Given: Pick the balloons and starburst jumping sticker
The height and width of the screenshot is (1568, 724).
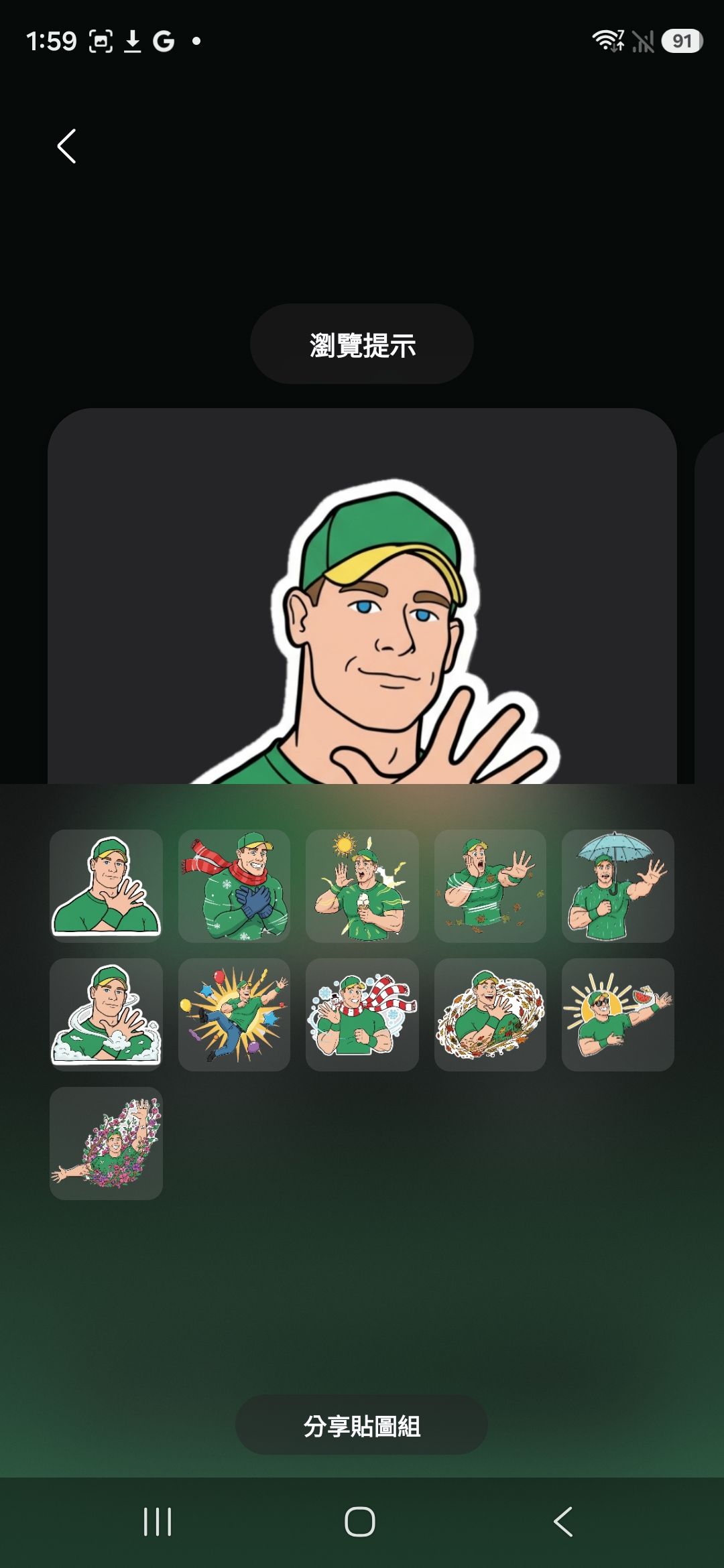Looking at the screenshot, I should (234, 1015).
